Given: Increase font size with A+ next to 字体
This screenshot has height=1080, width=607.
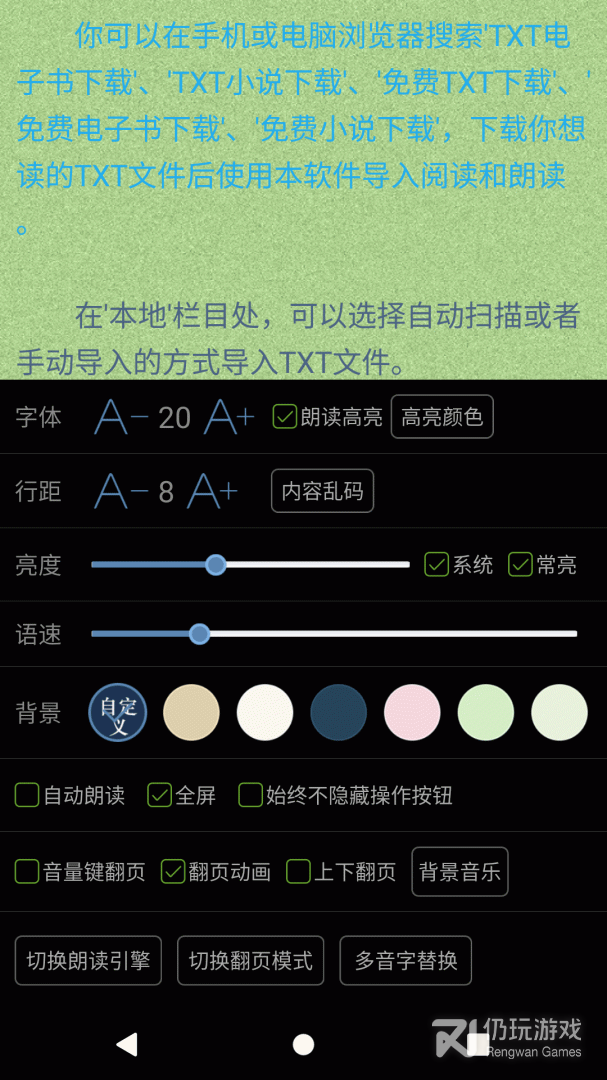Looking at the screenshot, I should tap(229, 417).
